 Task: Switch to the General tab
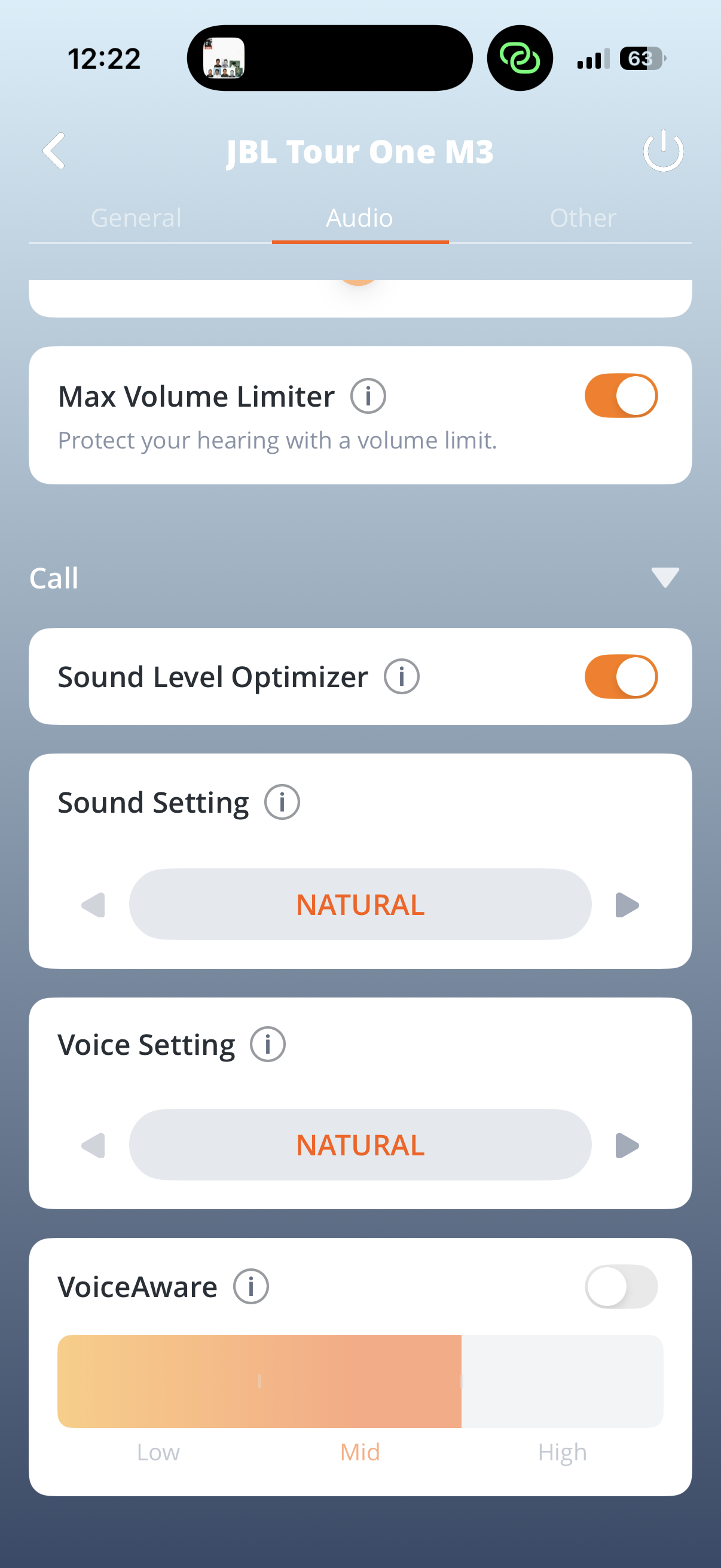(x=136, y=218)
